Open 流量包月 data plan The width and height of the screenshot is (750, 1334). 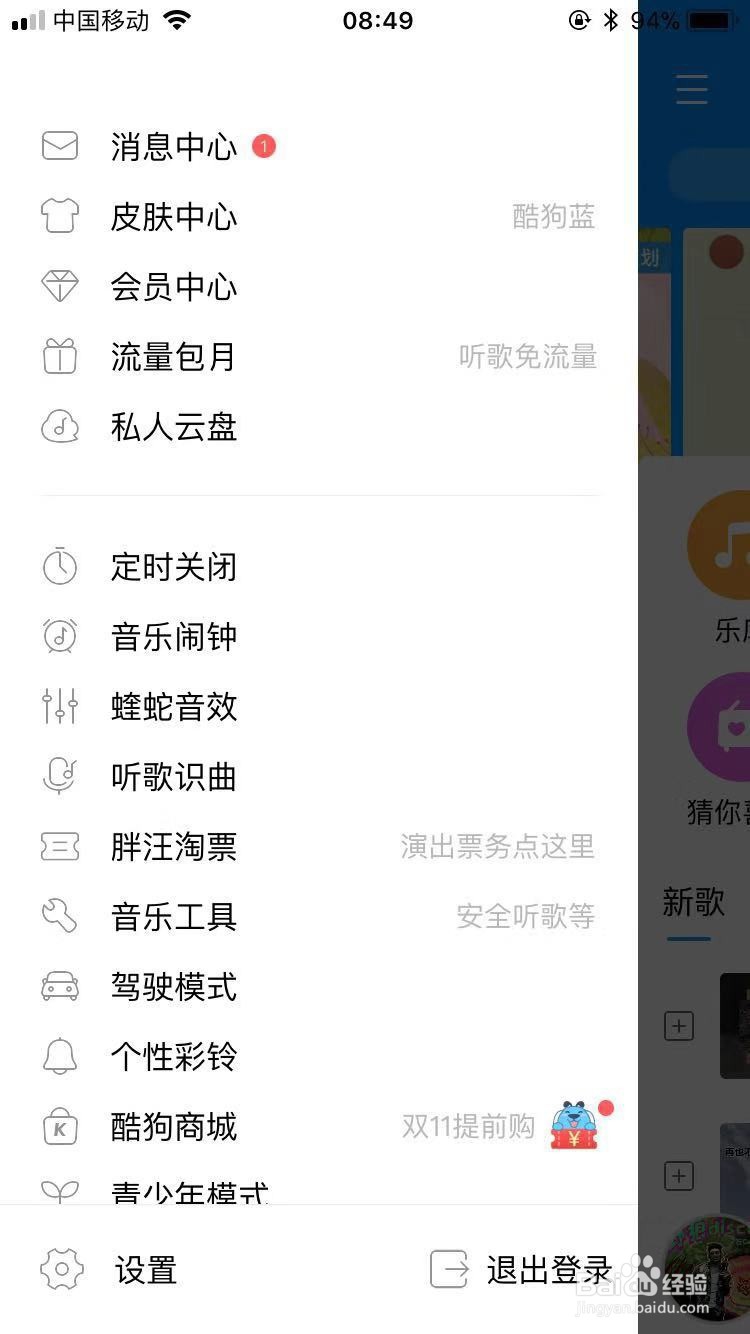point(319,357)
